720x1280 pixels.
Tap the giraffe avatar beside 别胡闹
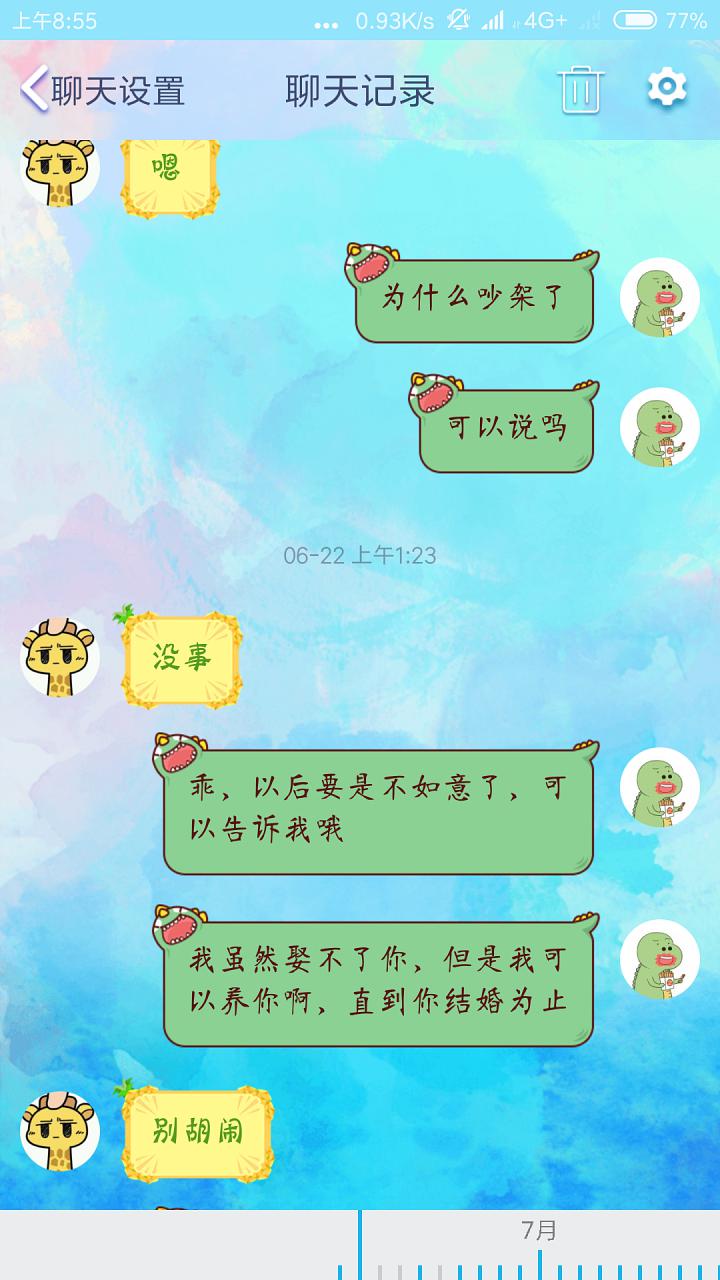60,1131
